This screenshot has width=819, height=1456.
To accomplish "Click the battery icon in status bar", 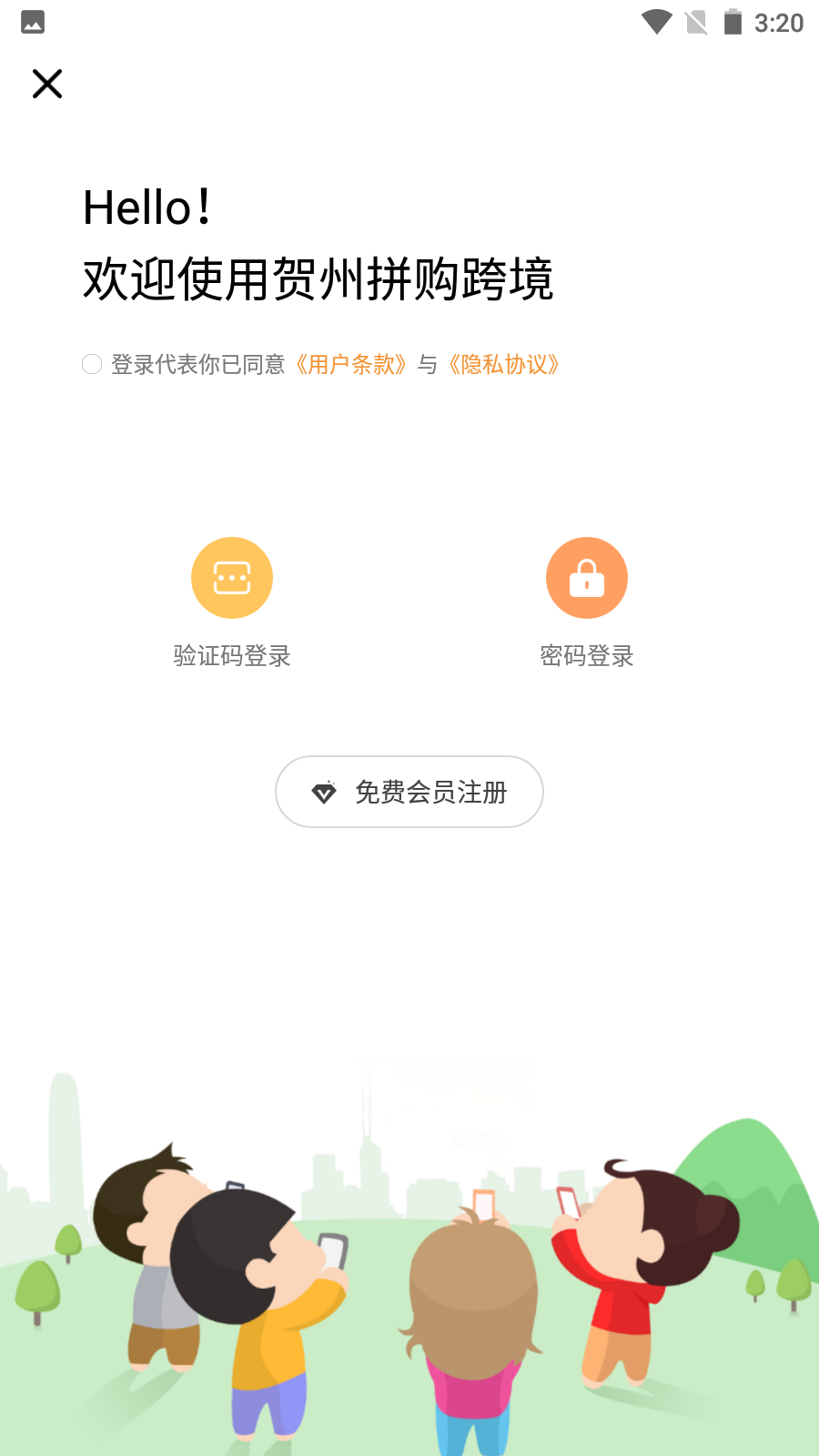I will click(732, 22).
